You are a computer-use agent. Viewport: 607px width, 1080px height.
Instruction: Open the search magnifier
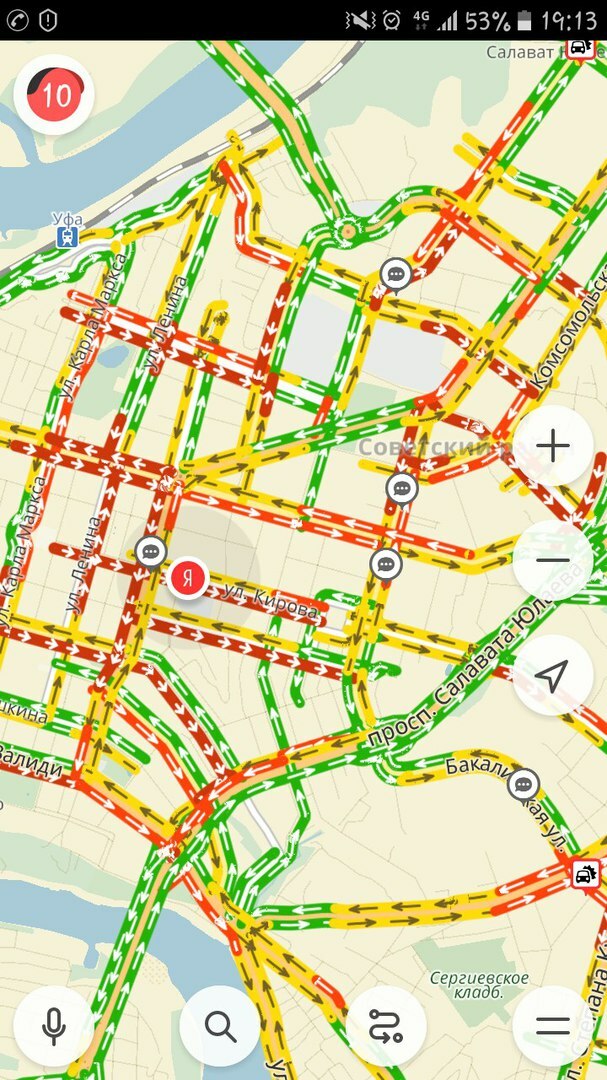click(x=219, y=1026)
